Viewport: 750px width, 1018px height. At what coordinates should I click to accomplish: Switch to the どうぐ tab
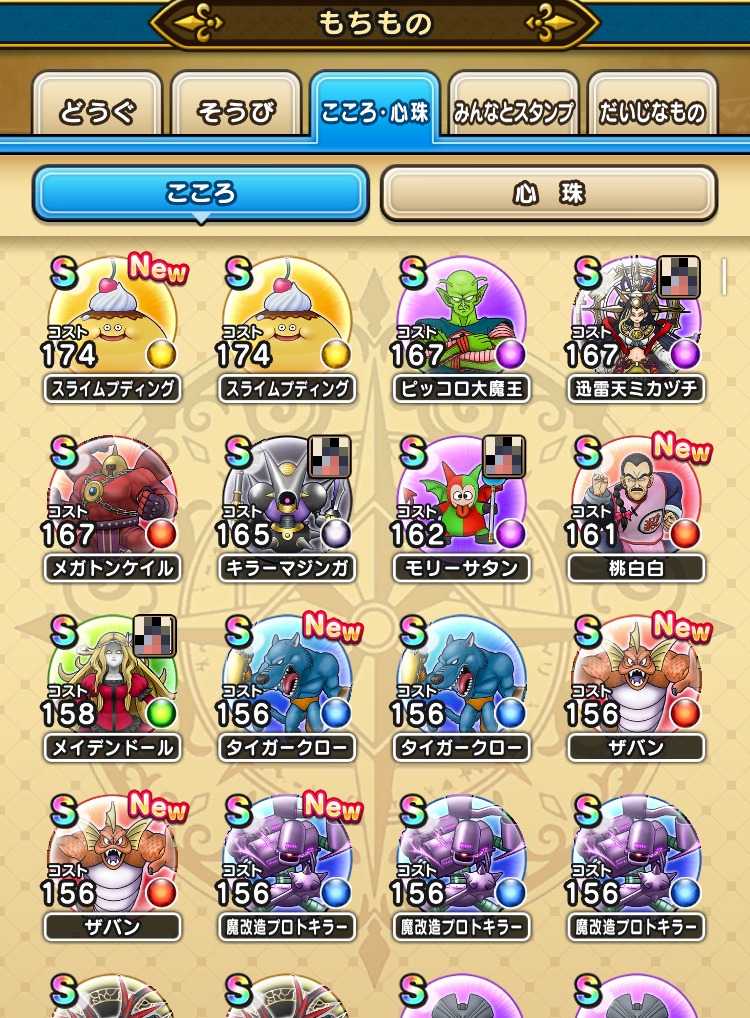(x=97, y=112)
